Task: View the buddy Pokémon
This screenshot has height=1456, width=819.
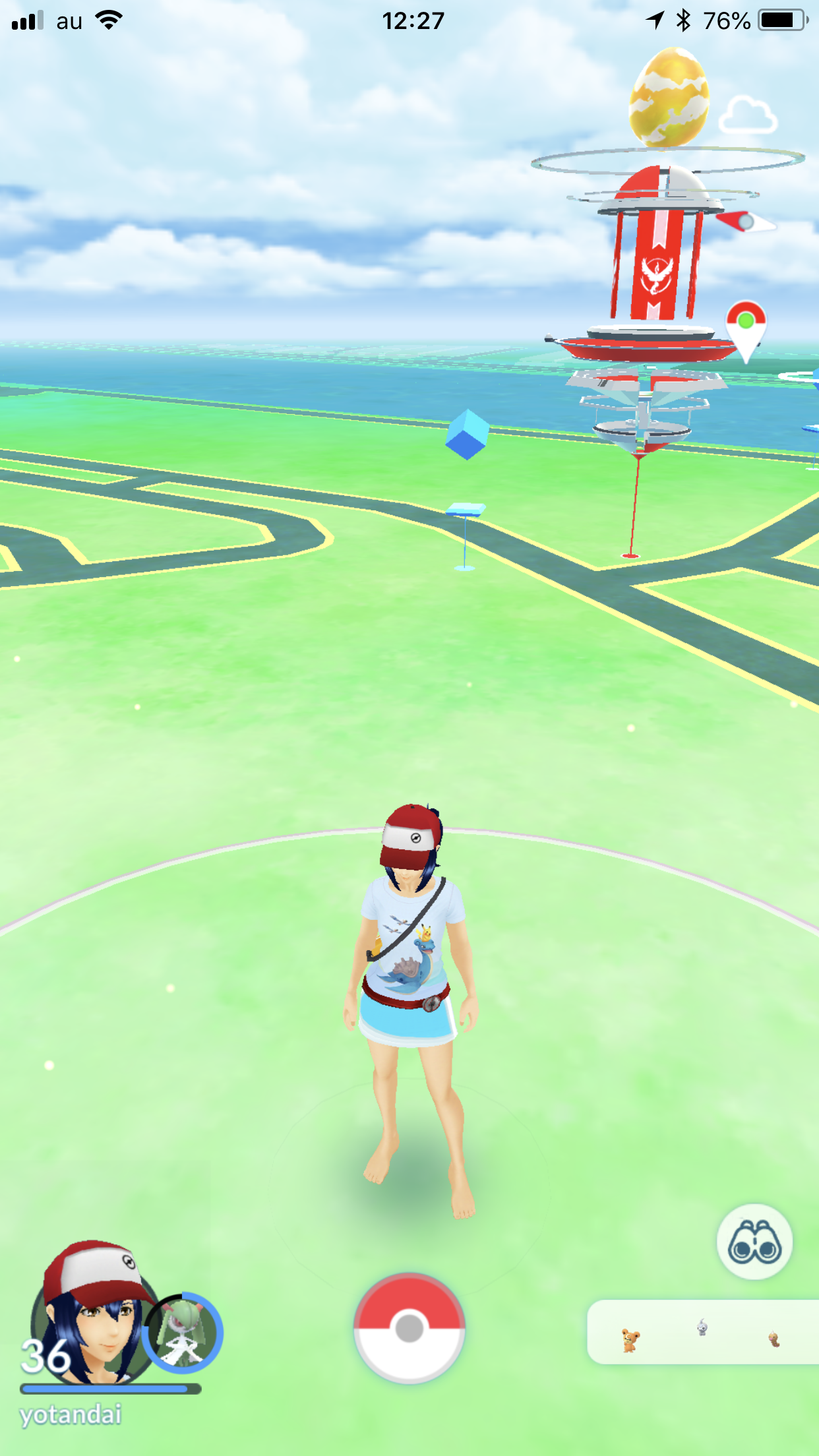Action: [x=183, y=1332]
